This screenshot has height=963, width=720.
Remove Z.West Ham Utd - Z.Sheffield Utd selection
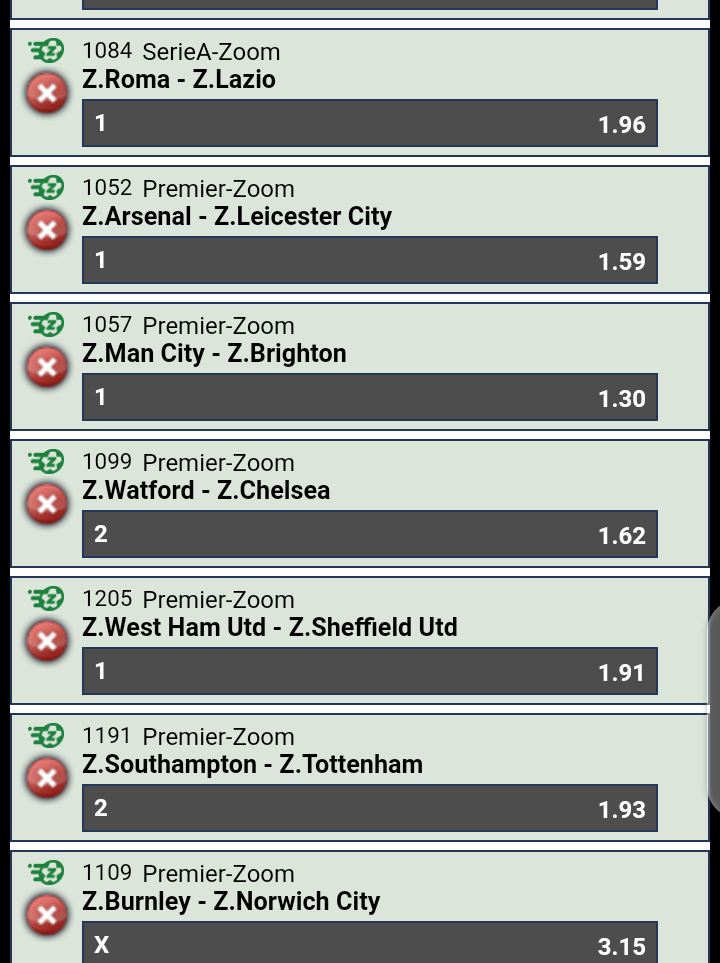(x=46, y=642)
